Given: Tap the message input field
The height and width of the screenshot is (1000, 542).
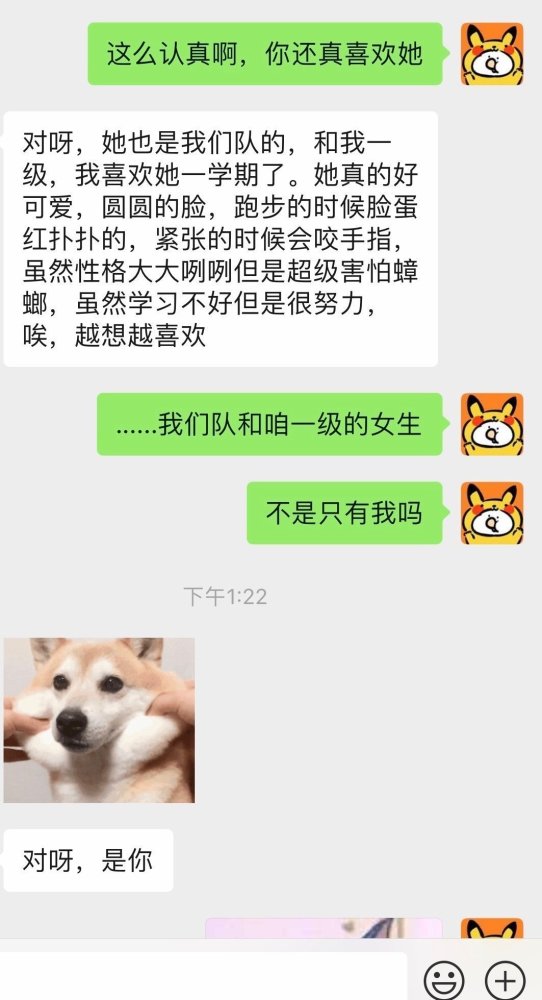Looking at the screenshot, I should click(x=203, y=976).
